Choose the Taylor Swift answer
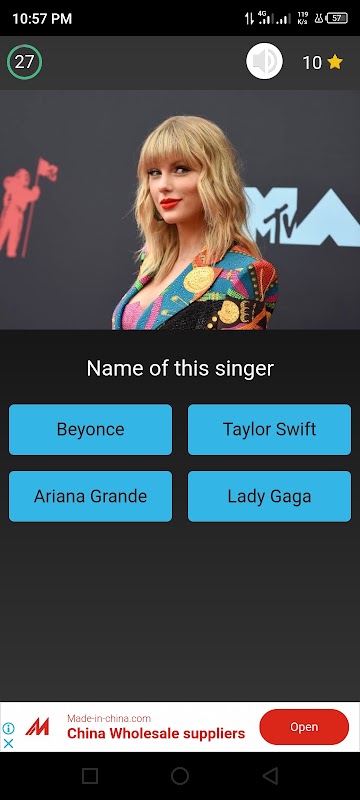Screen dimensions: 360x800 (x=269, y=429)
